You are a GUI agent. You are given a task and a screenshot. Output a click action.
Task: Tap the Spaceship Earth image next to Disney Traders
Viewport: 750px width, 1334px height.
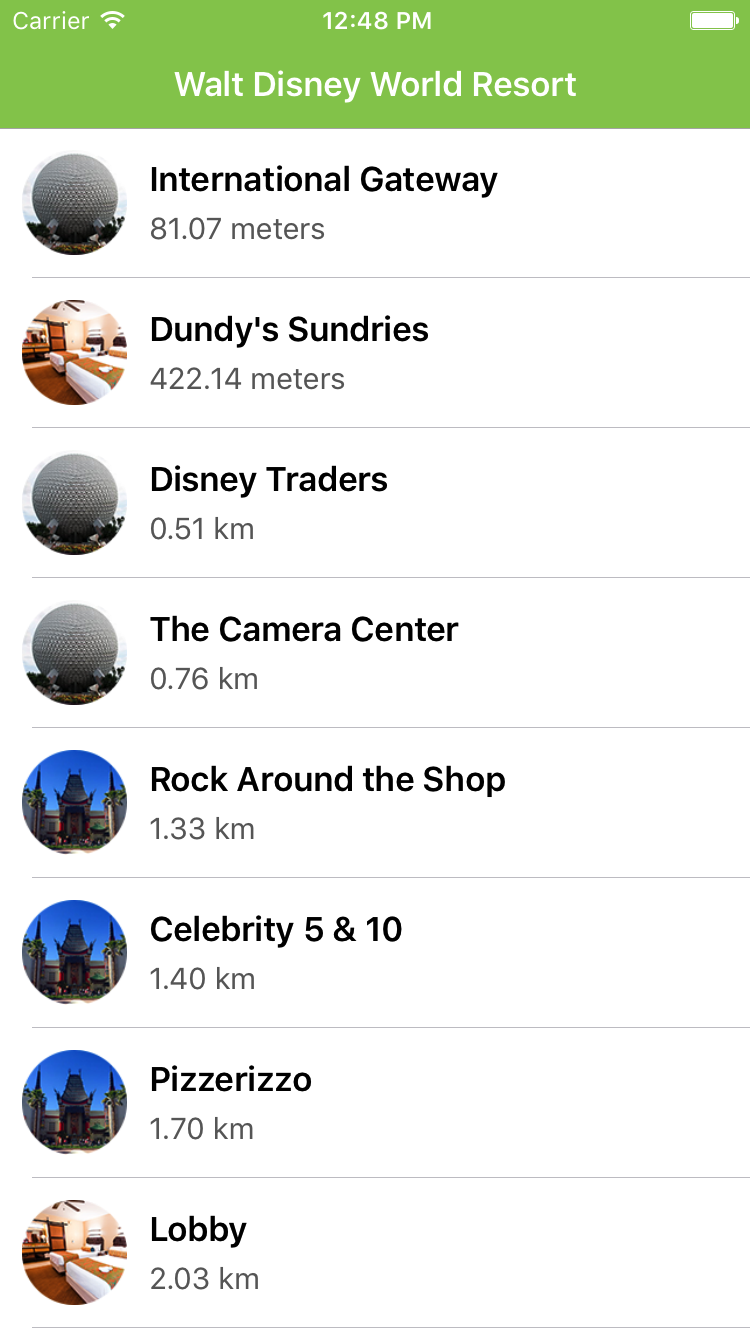pos(74,502)
